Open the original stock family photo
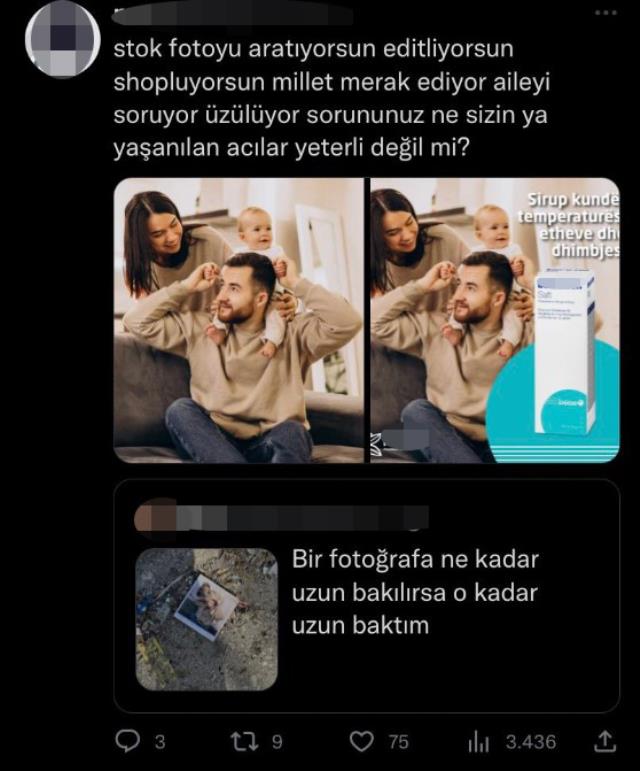This screenshot has height=771, width=640. coord(239,320)
